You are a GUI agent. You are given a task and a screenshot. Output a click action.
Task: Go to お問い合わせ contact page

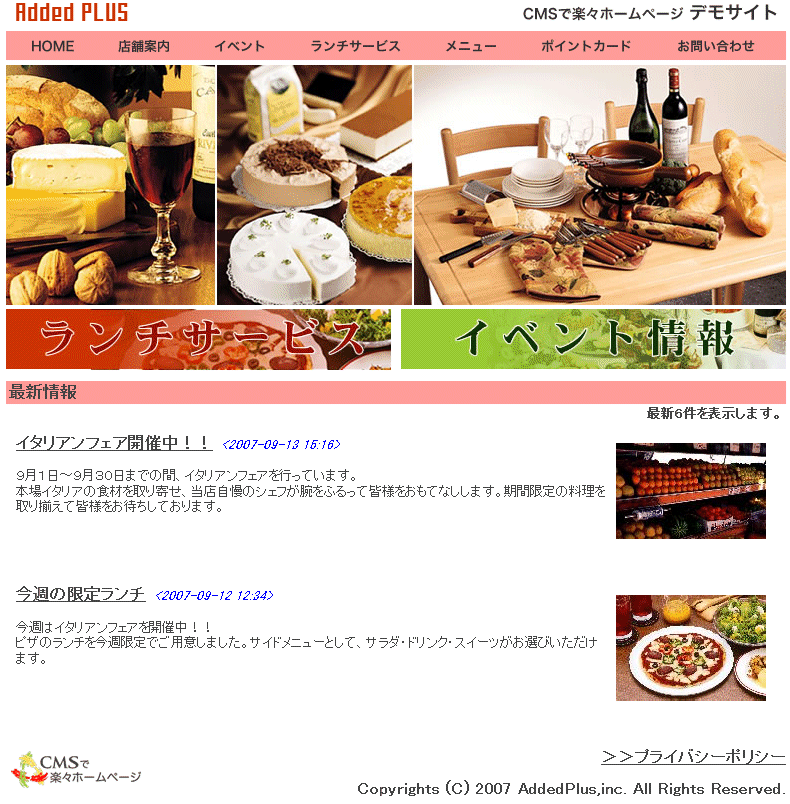point(716,46)
